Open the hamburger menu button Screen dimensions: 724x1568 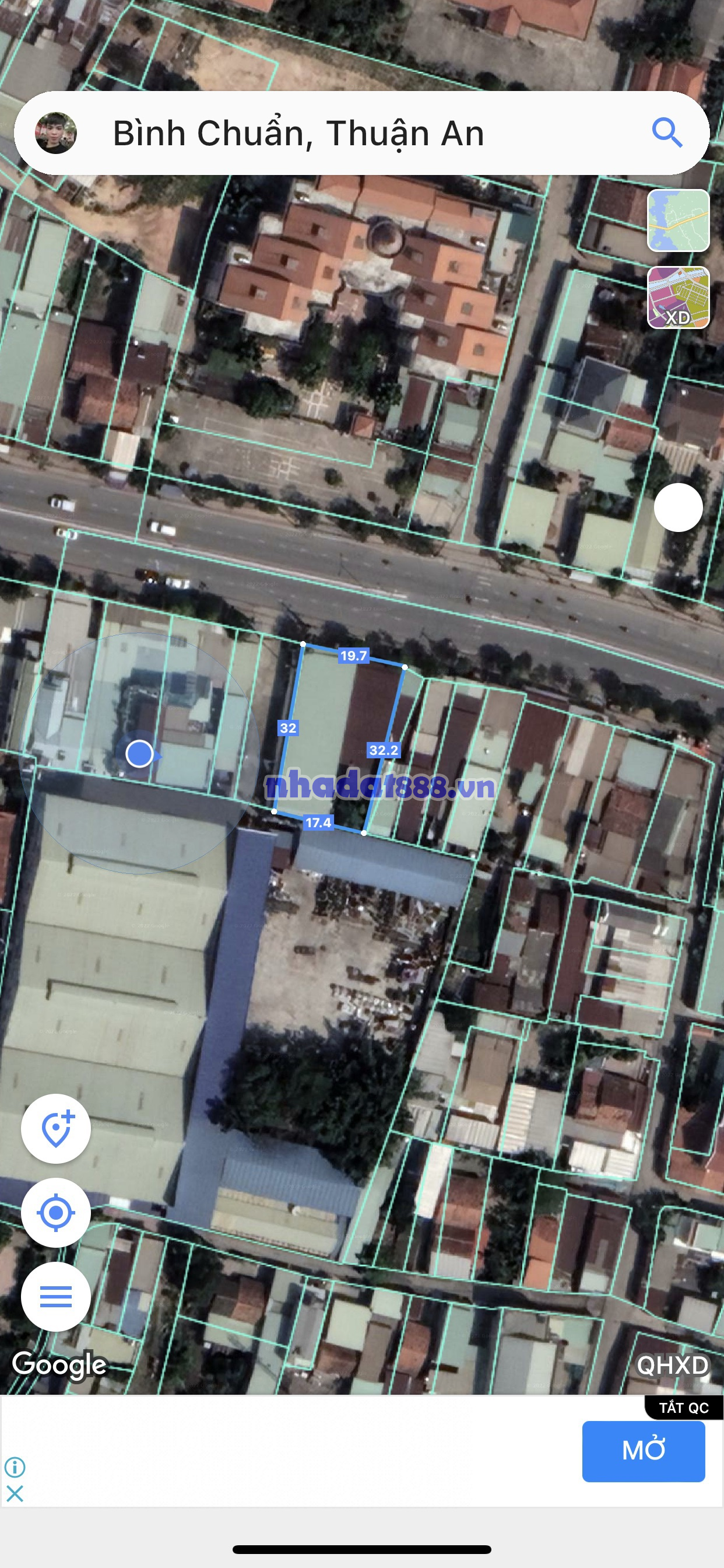pos(56,1296)
